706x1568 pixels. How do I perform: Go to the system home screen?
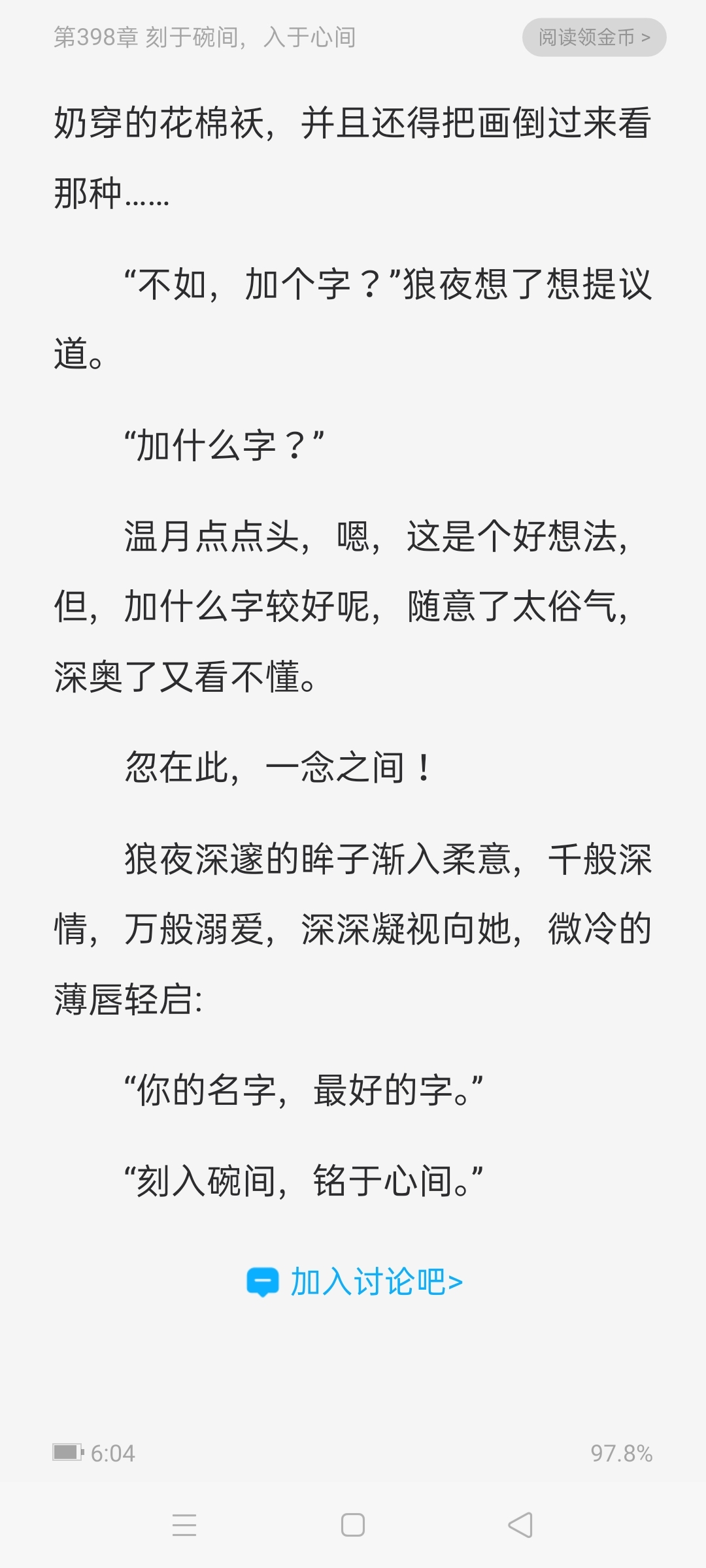[353, 1525]
